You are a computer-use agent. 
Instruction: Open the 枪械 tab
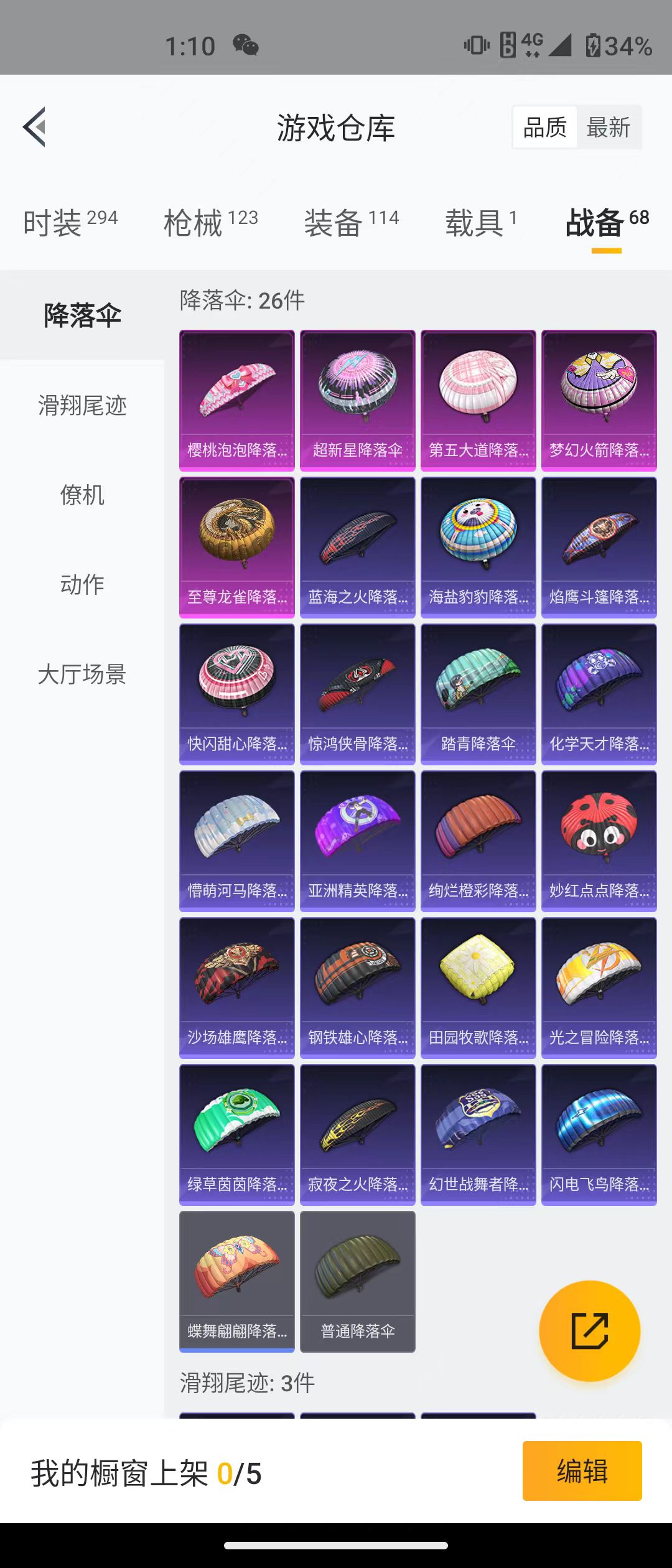210,222
